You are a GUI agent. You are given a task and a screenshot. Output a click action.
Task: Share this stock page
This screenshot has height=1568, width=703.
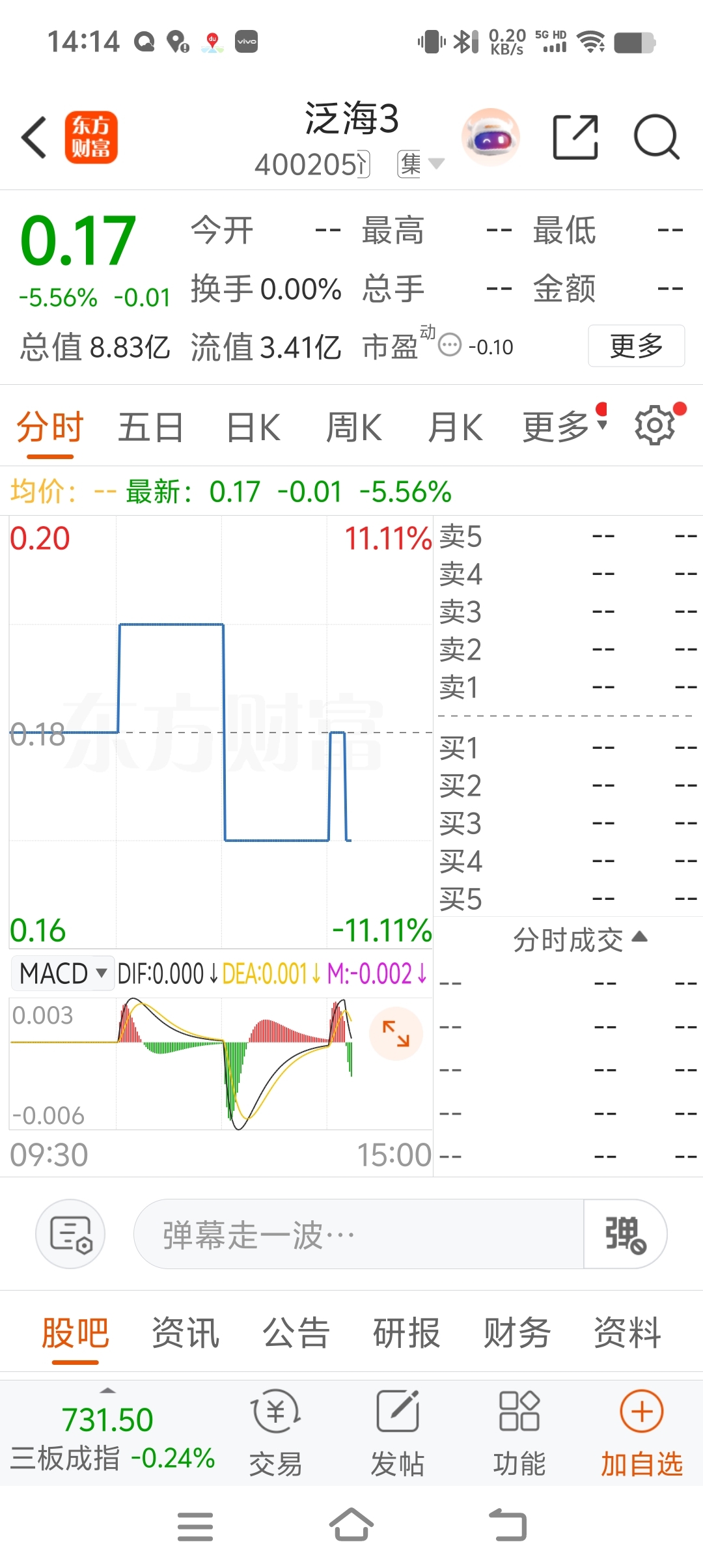click(x=575, y=137)
